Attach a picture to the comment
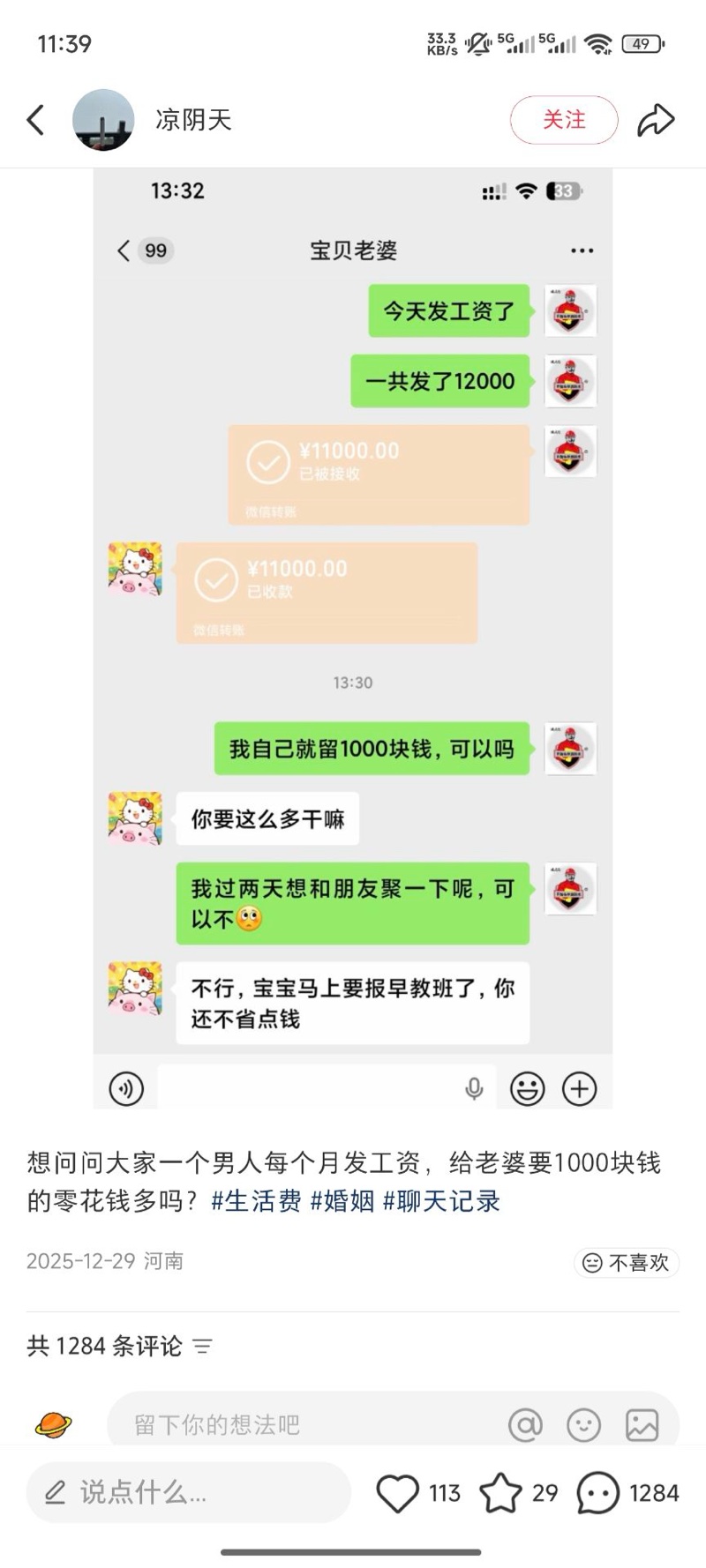This screenshot has height=1568, width=706. [642, 1424]
